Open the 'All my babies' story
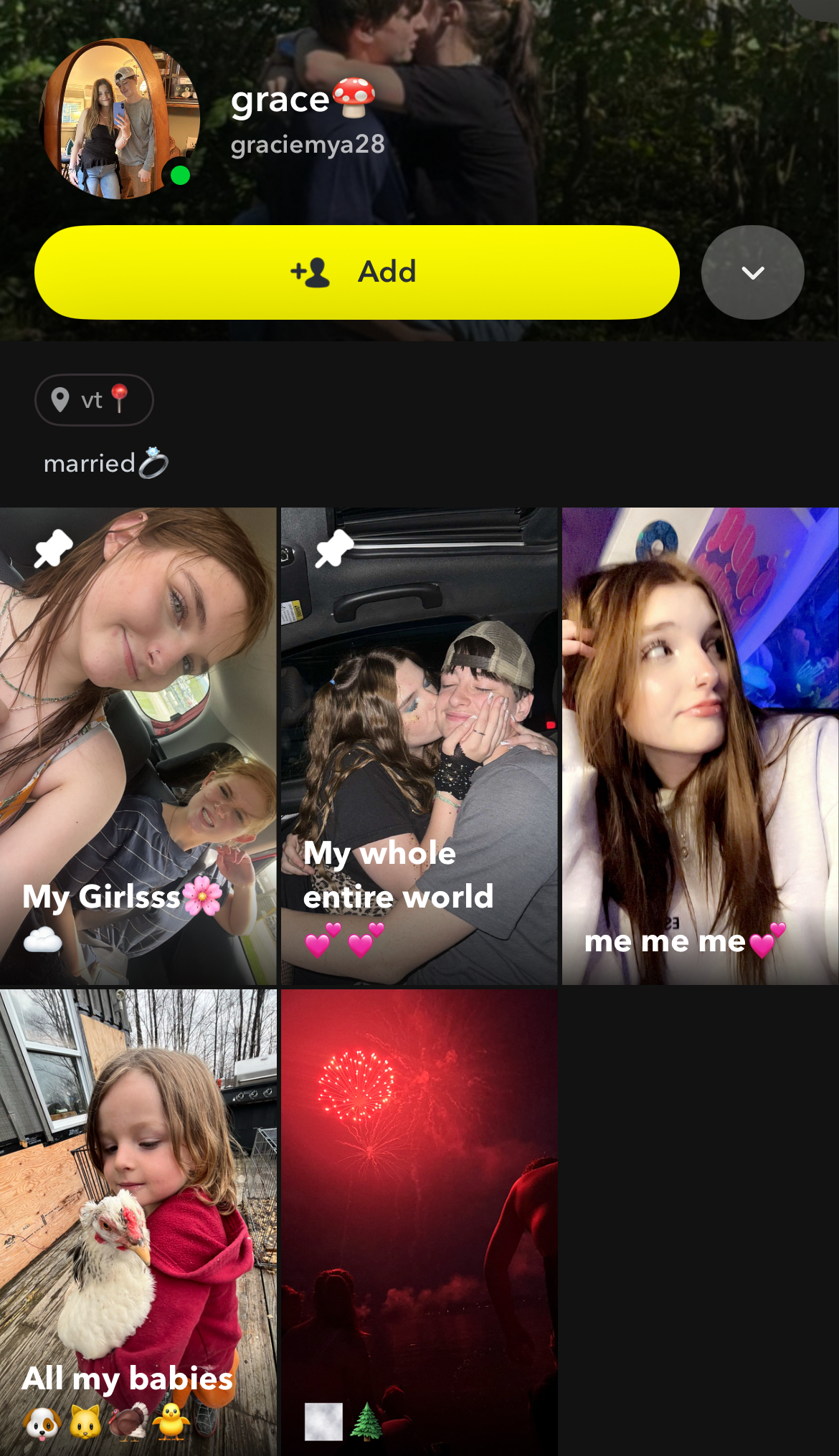The width and height of the screenshot is (839, 1456). coord(138,1222)
